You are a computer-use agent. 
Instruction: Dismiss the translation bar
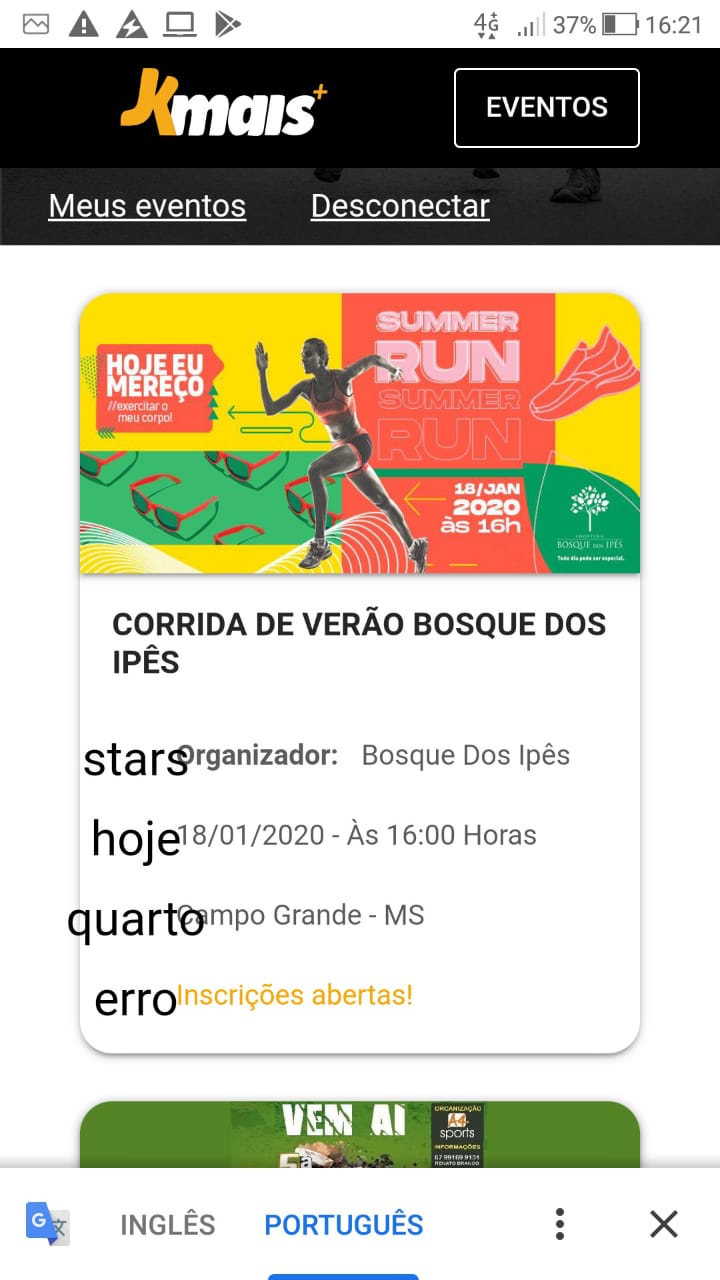click(x=664, y=1224)
